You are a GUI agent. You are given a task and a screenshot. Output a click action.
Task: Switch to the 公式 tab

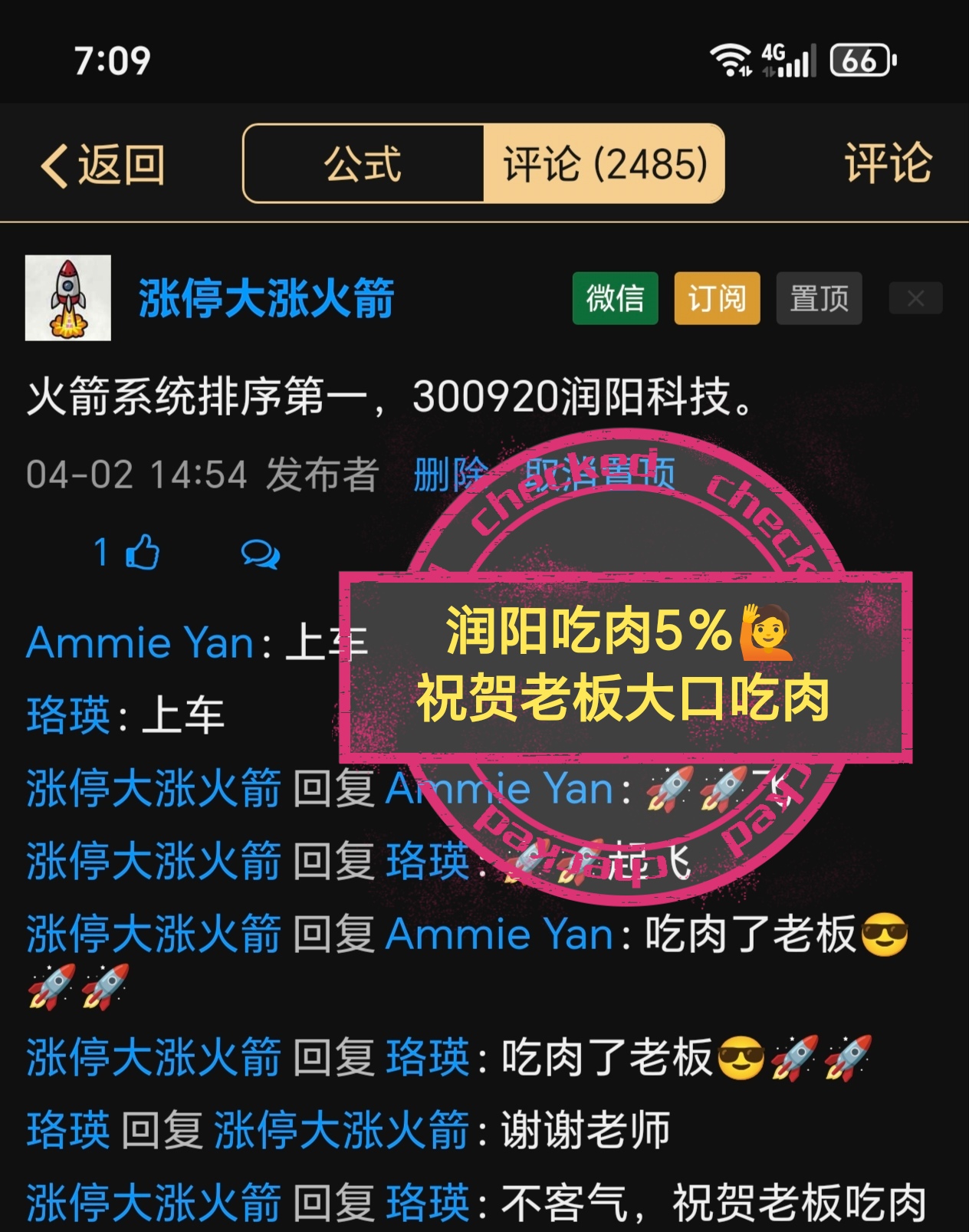point(363,164)
